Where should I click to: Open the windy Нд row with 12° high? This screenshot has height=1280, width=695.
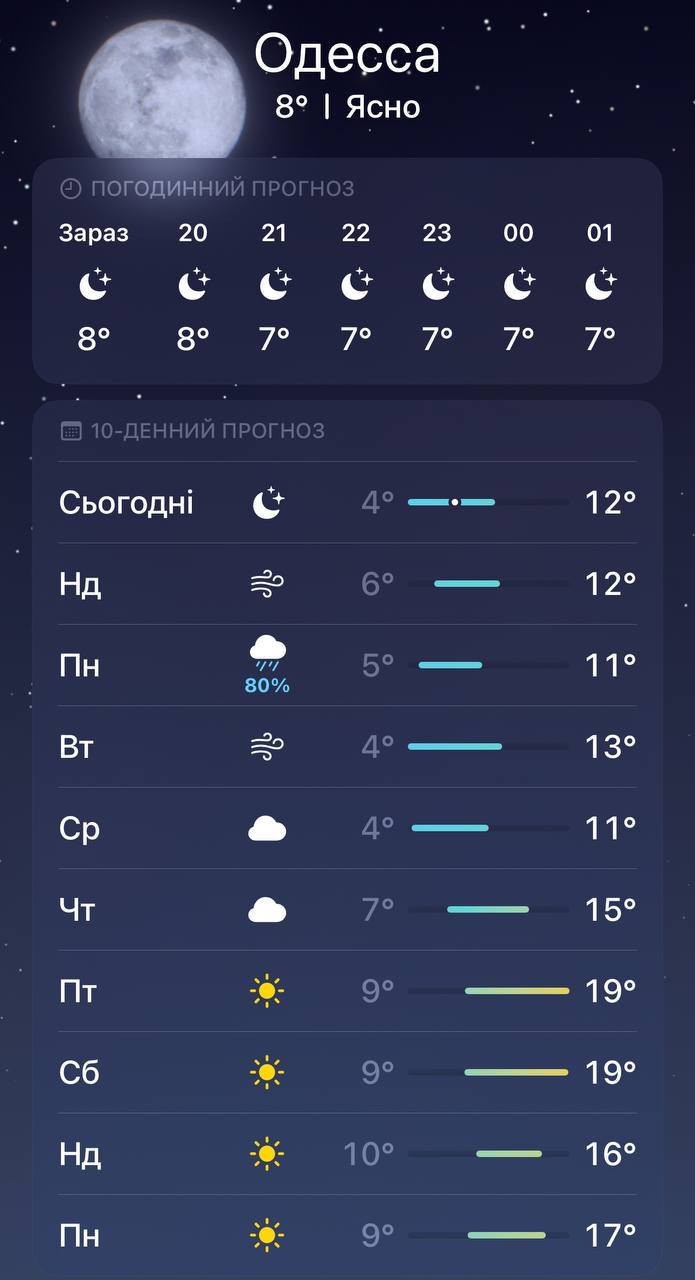click(347, 584)
